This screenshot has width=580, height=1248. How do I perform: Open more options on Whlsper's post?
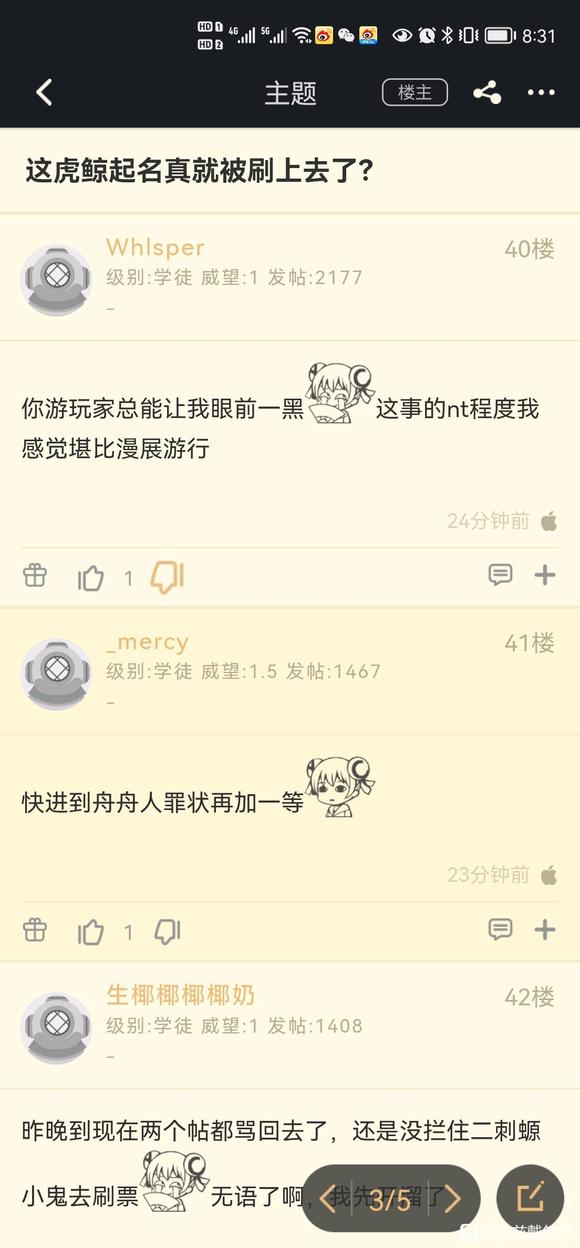point(544,575)
